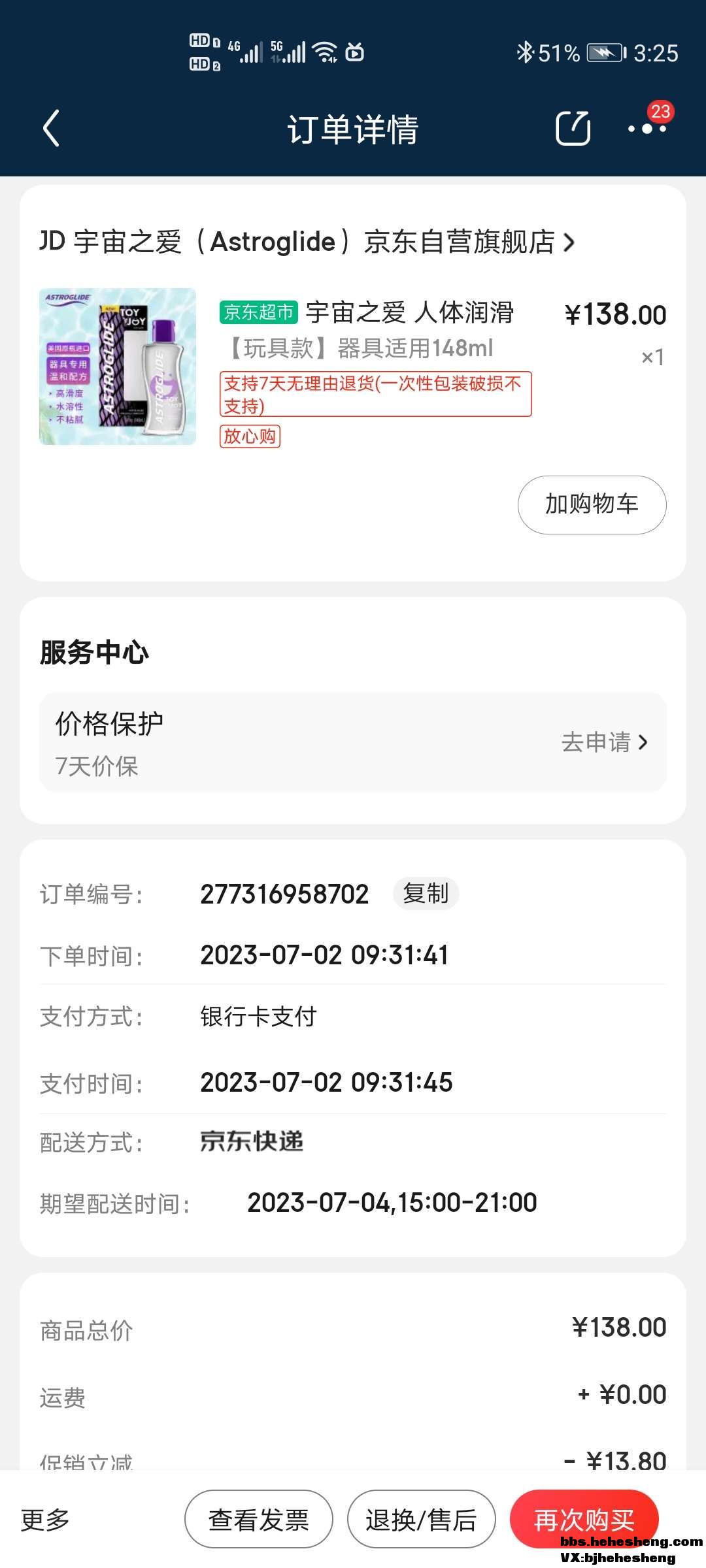This screenshot has height=1568, width=706.
Task: Tap 加购物车 to add to cart
Action: (x=592, y=504)
